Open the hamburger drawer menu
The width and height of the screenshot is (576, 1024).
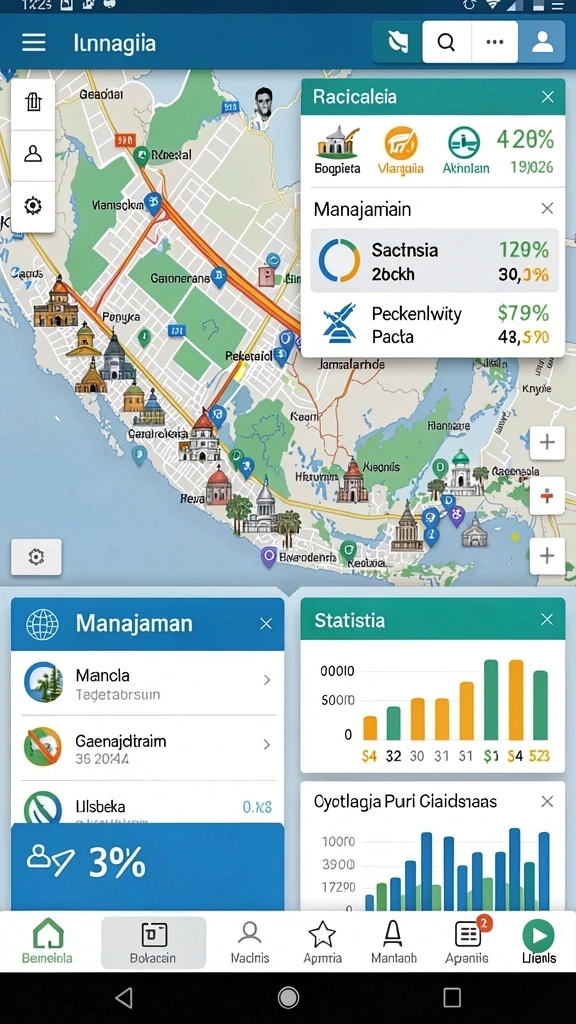click(34, 43)
